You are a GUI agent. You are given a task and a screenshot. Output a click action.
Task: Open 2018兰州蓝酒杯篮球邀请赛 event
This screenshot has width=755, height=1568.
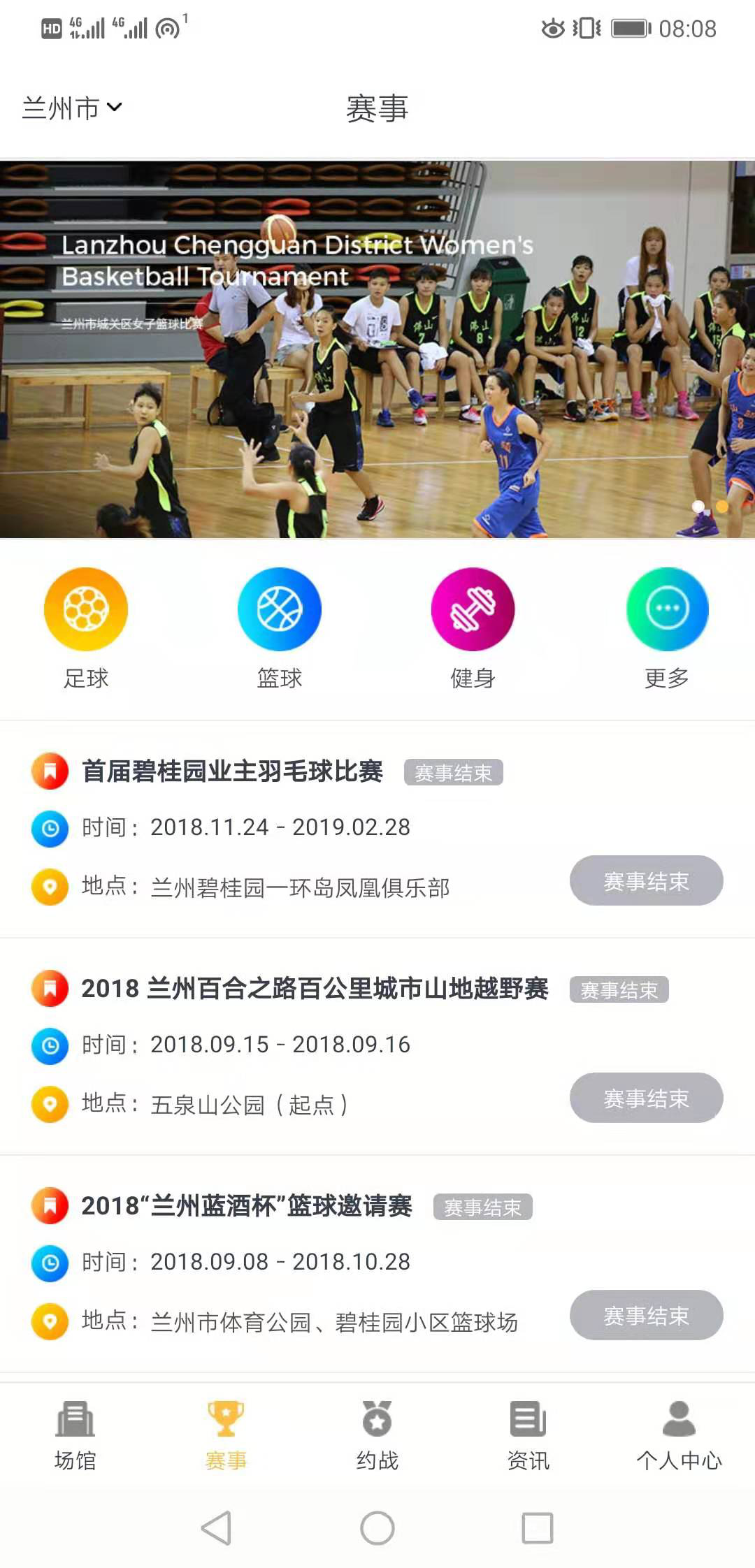coord(247,1206)
